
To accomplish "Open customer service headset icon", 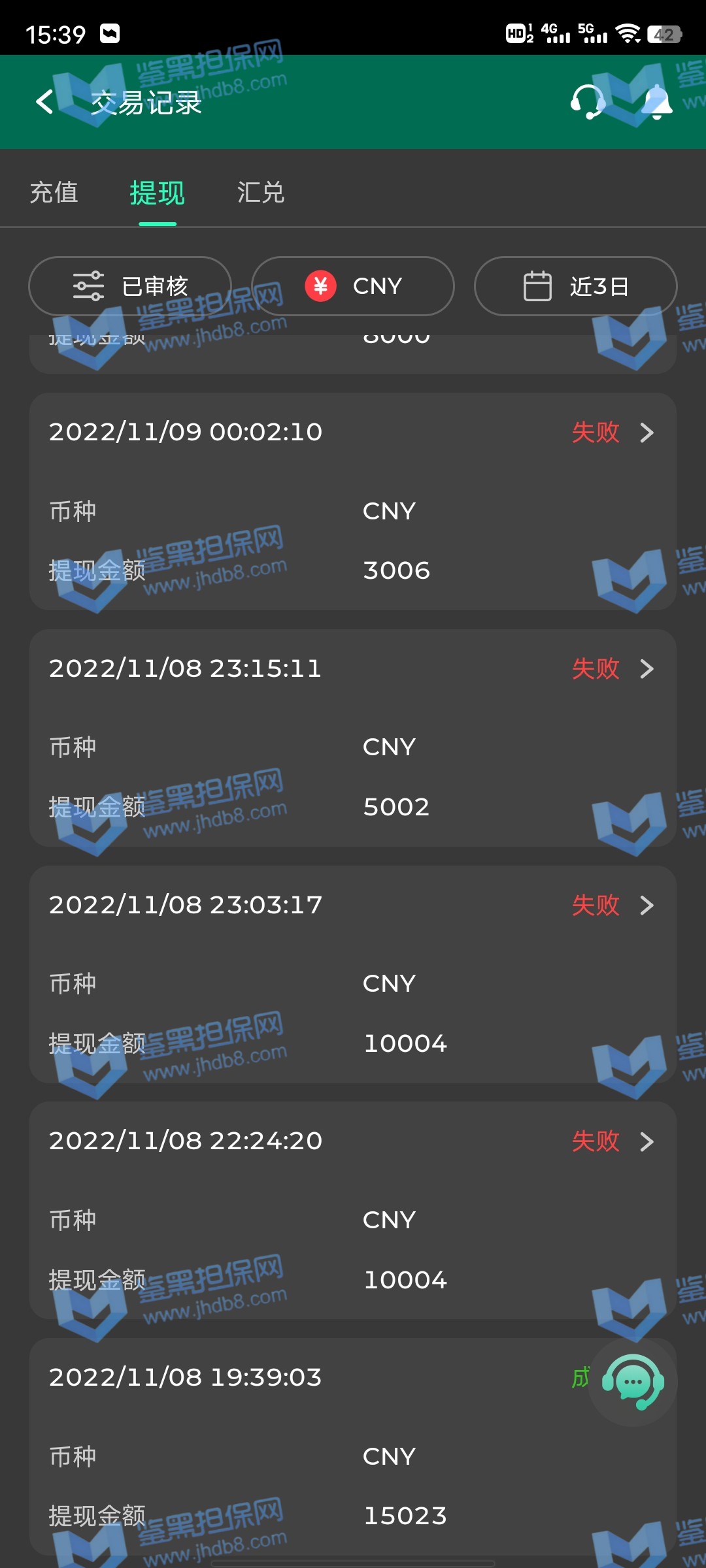I will click(587, 102).
